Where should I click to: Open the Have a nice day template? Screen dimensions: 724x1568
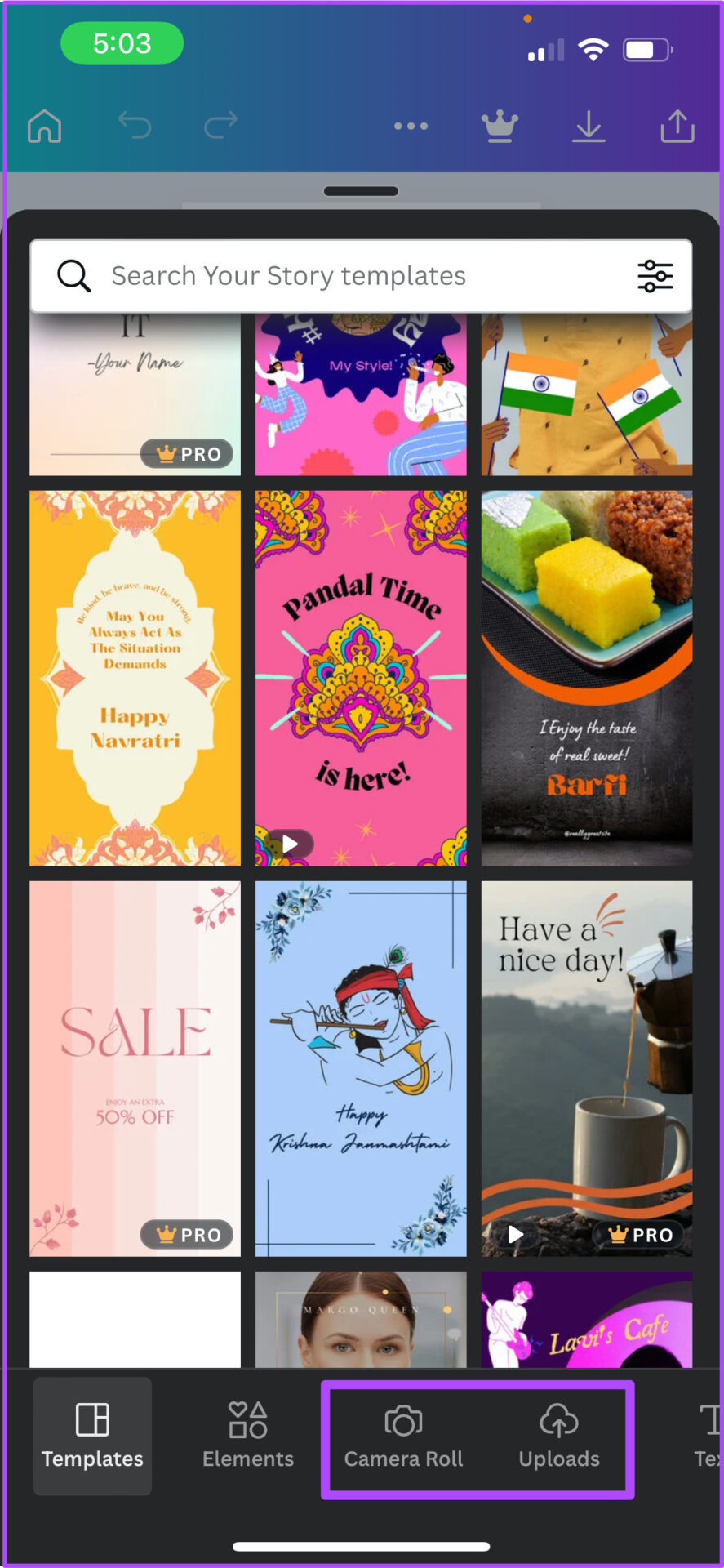(x=587, y=1068)
